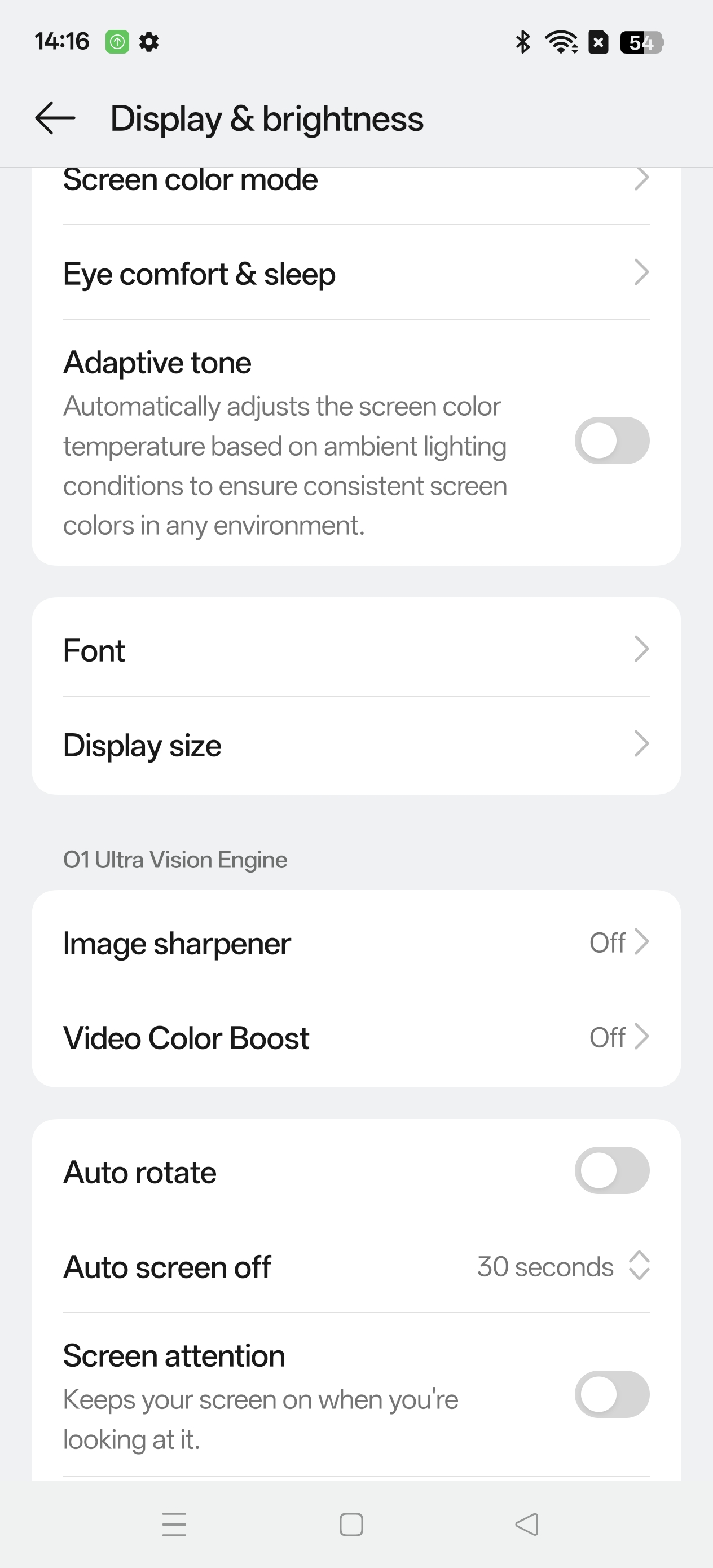Turn on Auto rotate

coord(611,1170)
